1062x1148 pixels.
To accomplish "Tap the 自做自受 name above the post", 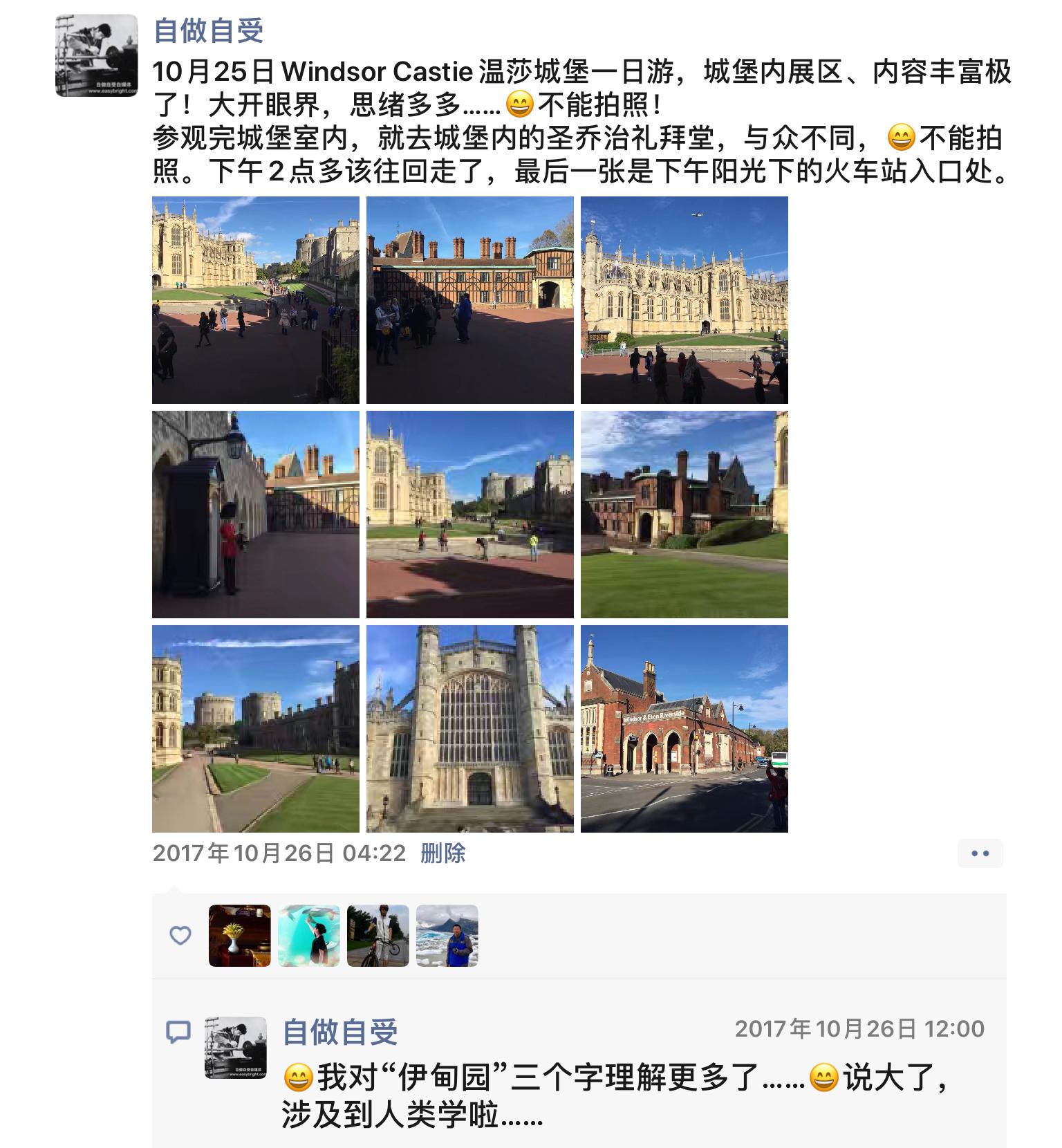I will pyautogui.click(x=208, y=31).
